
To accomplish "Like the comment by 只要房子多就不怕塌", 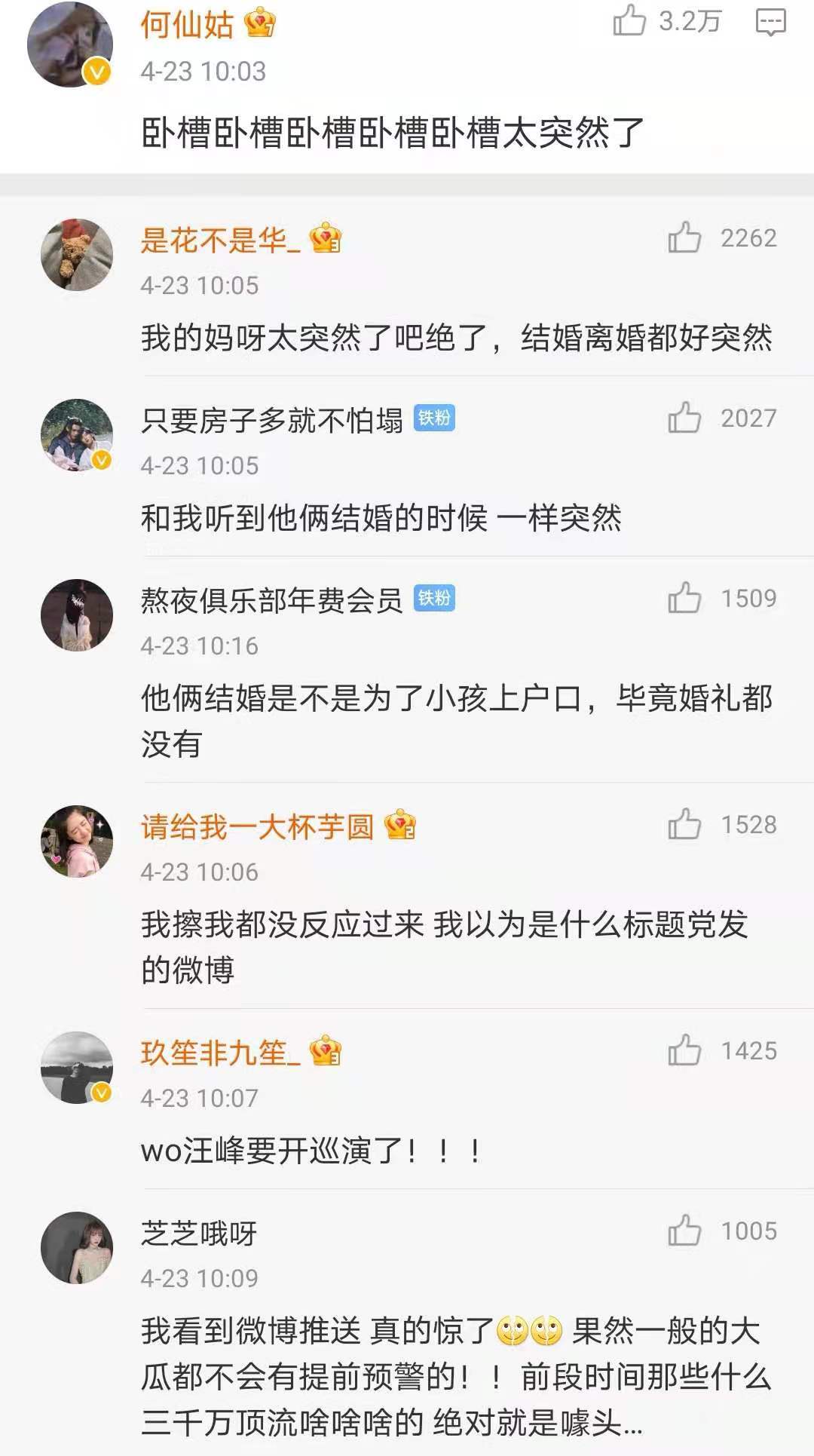I will [x=684, y=418].
